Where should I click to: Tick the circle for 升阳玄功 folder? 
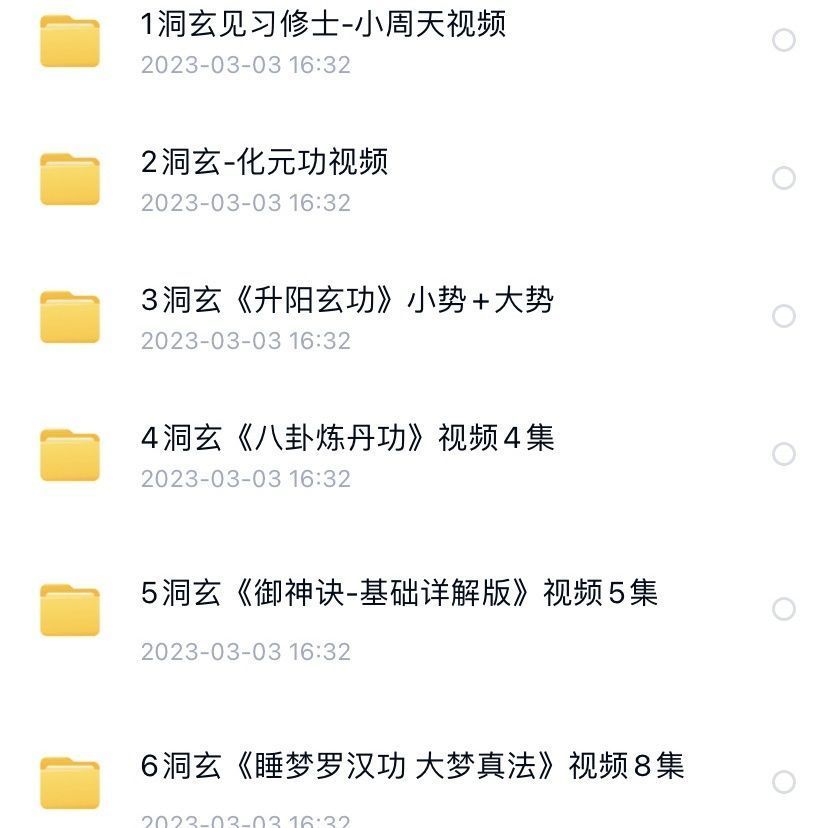(x=784, y=316)
